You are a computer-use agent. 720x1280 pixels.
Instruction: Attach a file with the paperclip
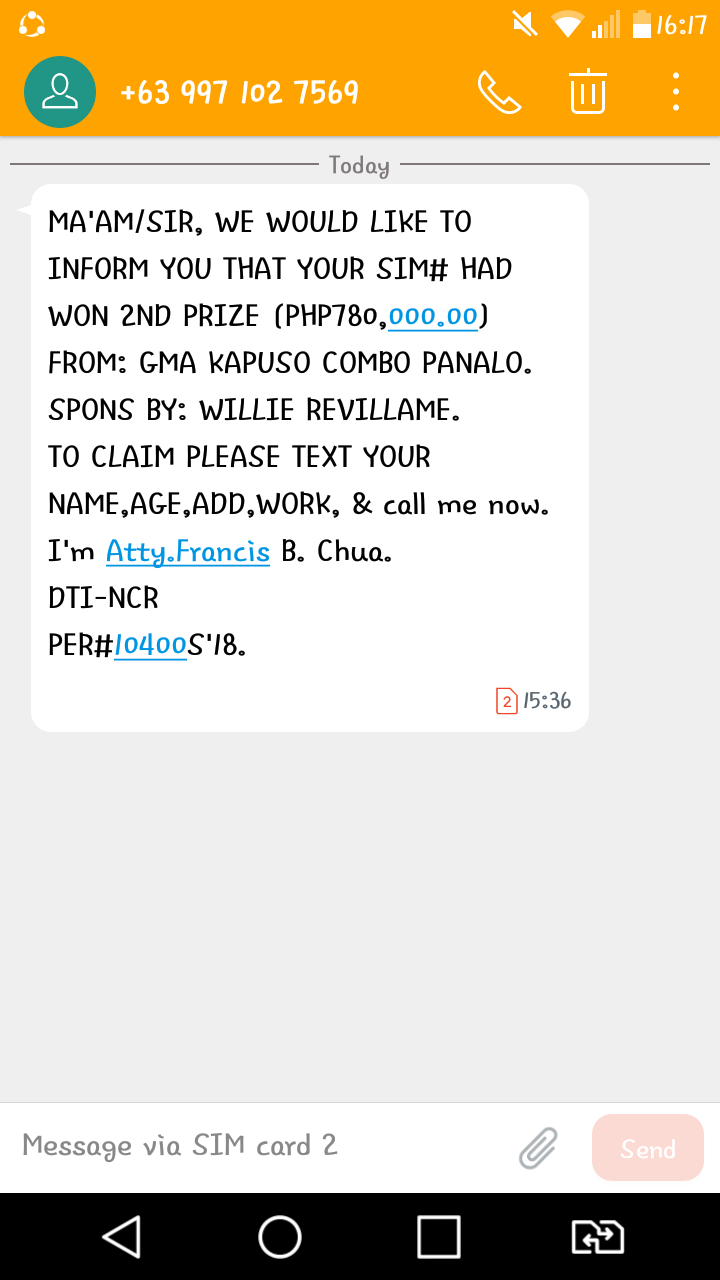(x=538, y=1148)
